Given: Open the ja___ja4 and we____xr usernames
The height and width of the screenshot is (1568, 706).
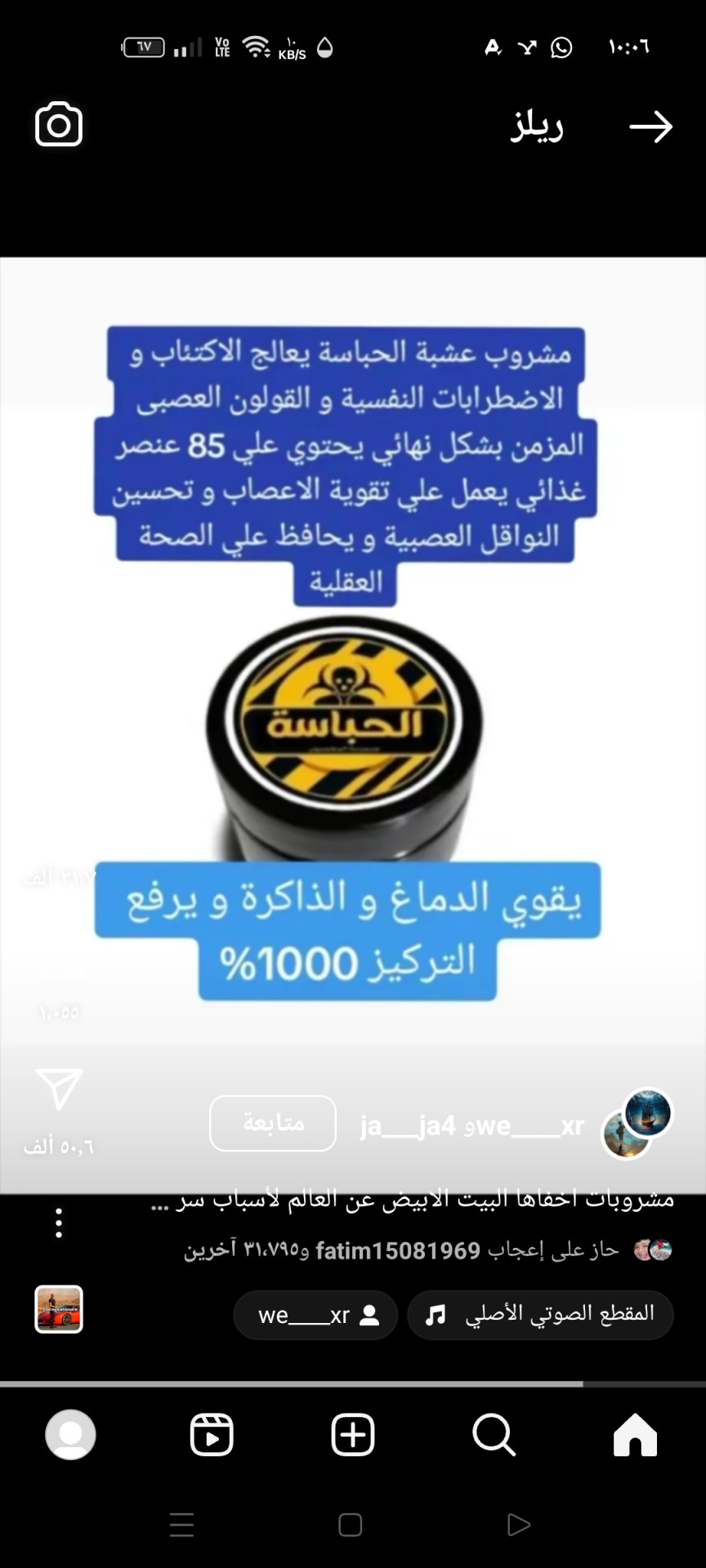Looking at the screenshot, I should click(x=471, y=1126).
